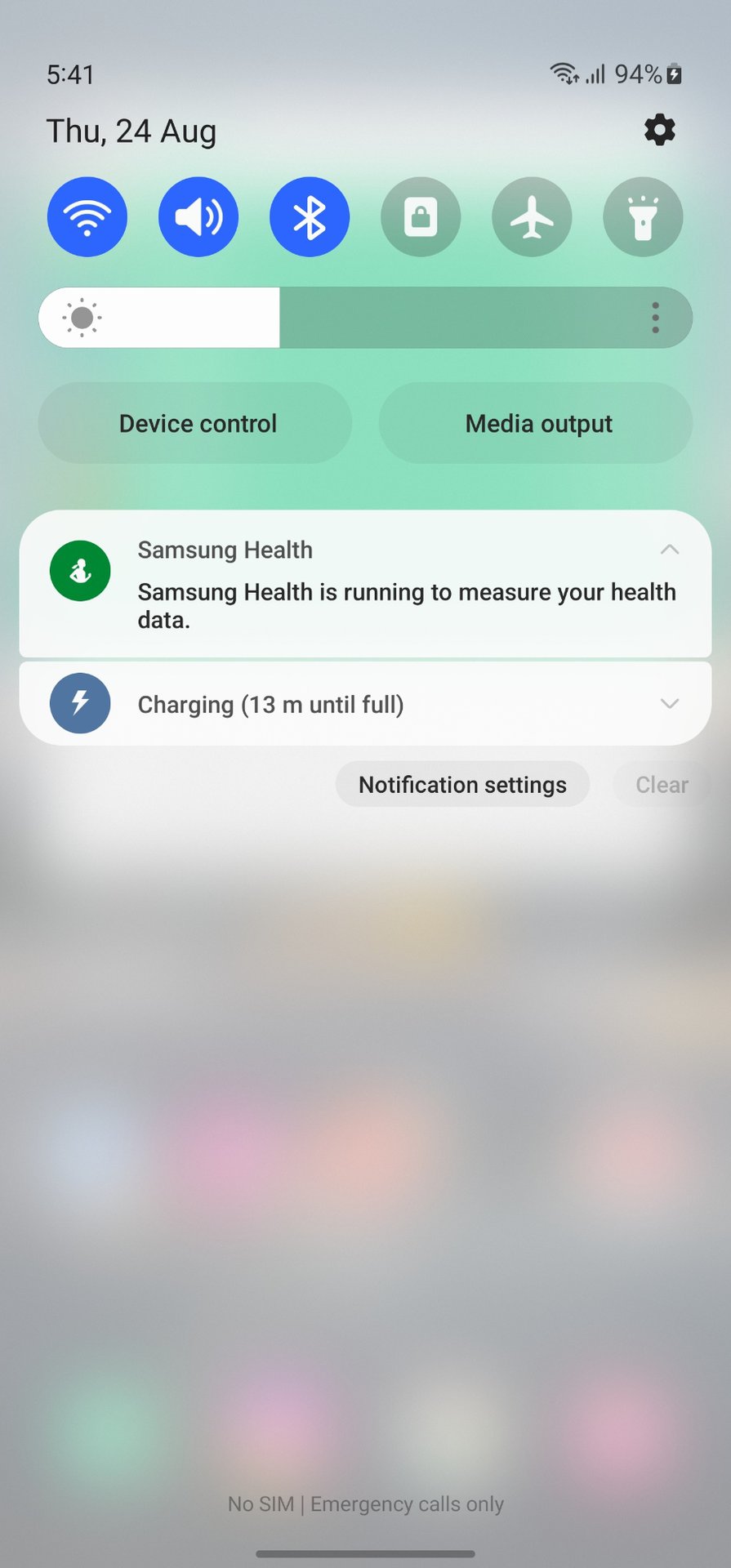Turn on the flashlight
The image size is (731, 1568).
pos(643,217)
